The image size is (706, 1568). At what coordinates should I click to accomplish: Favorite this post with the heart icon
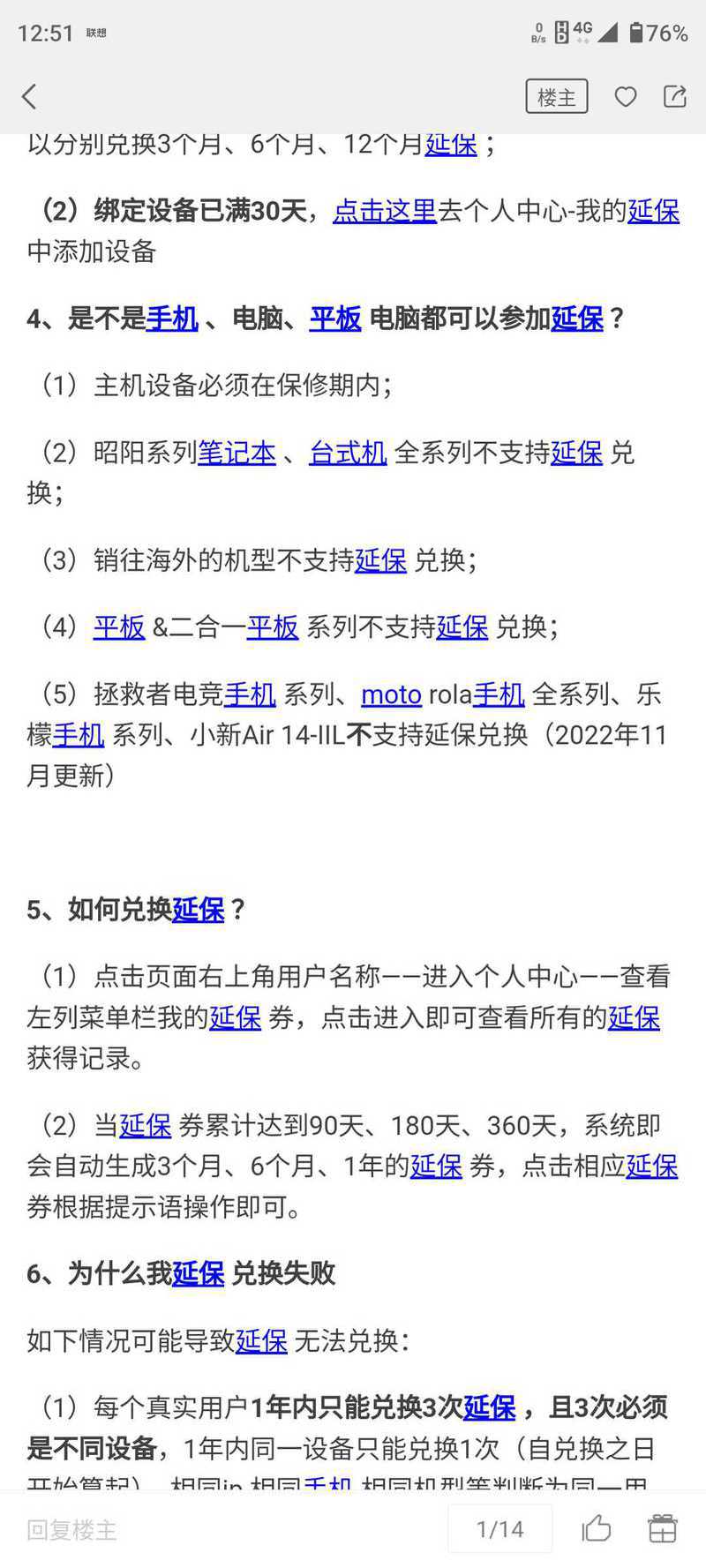pos(626,97)
